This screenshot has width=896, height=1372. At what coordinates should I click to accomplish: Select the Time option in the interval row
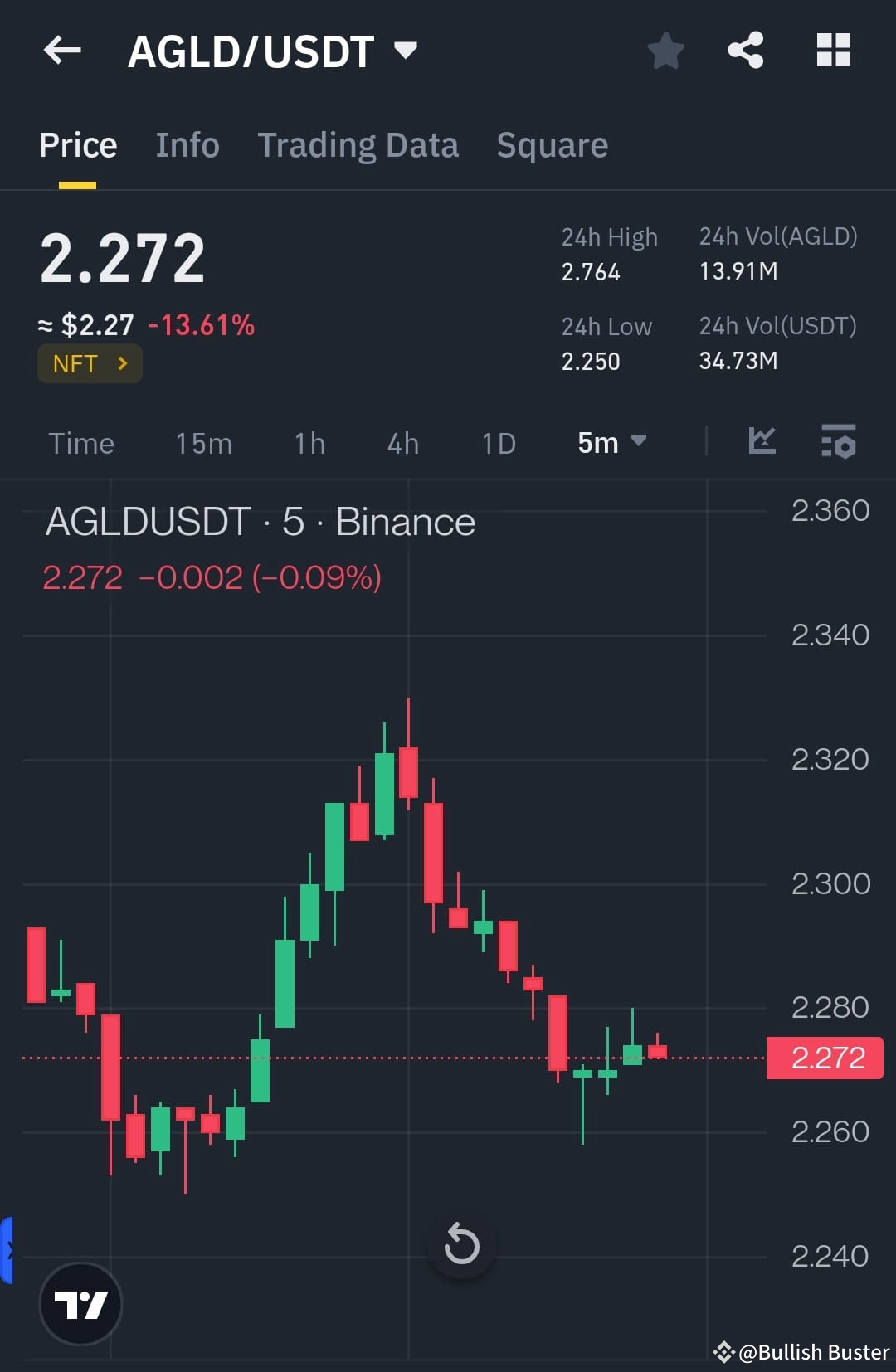(x=81, y=443)
